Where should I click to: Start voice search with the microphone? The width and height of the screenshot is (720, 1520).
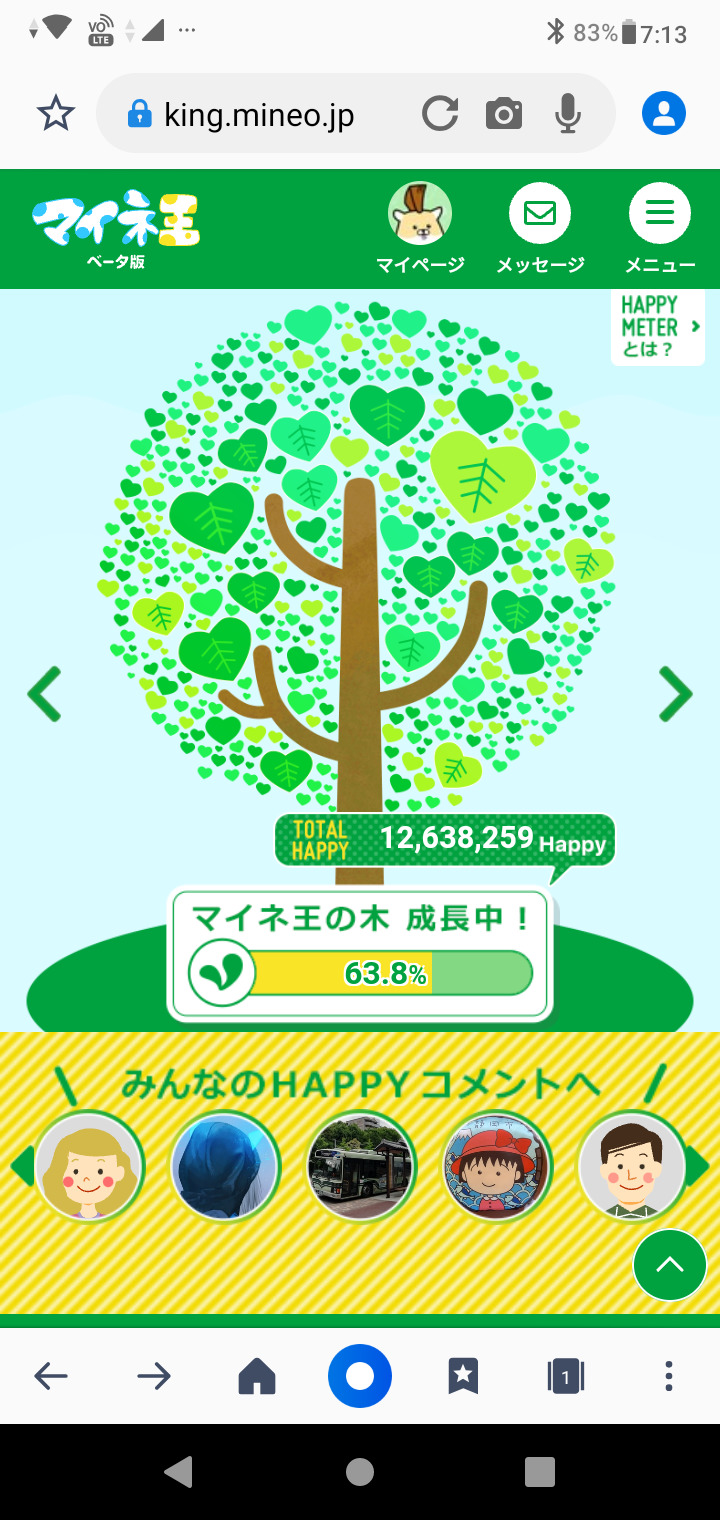pos(568,114)
